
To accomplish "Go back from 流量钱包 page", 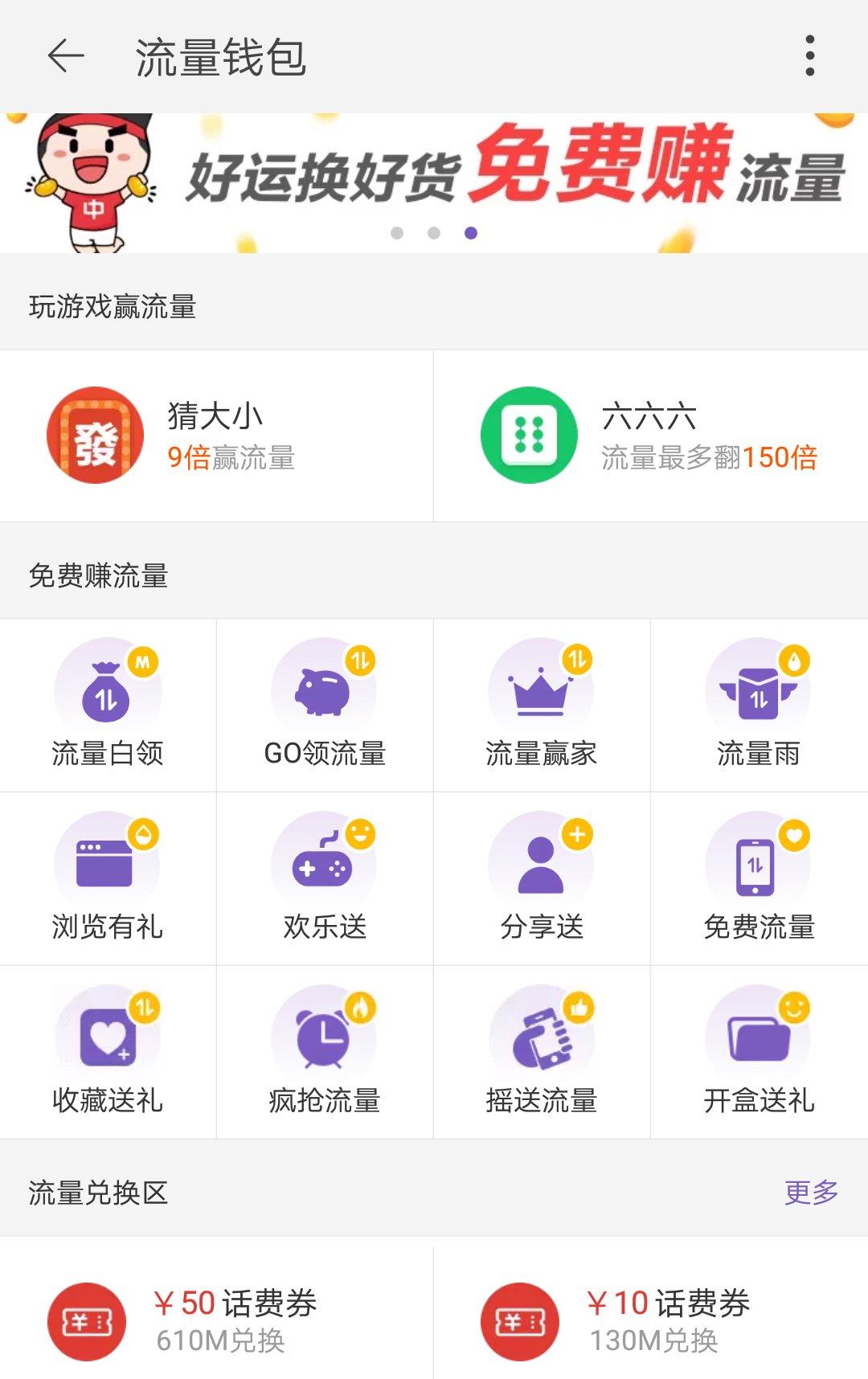I will tap(66, 56).
